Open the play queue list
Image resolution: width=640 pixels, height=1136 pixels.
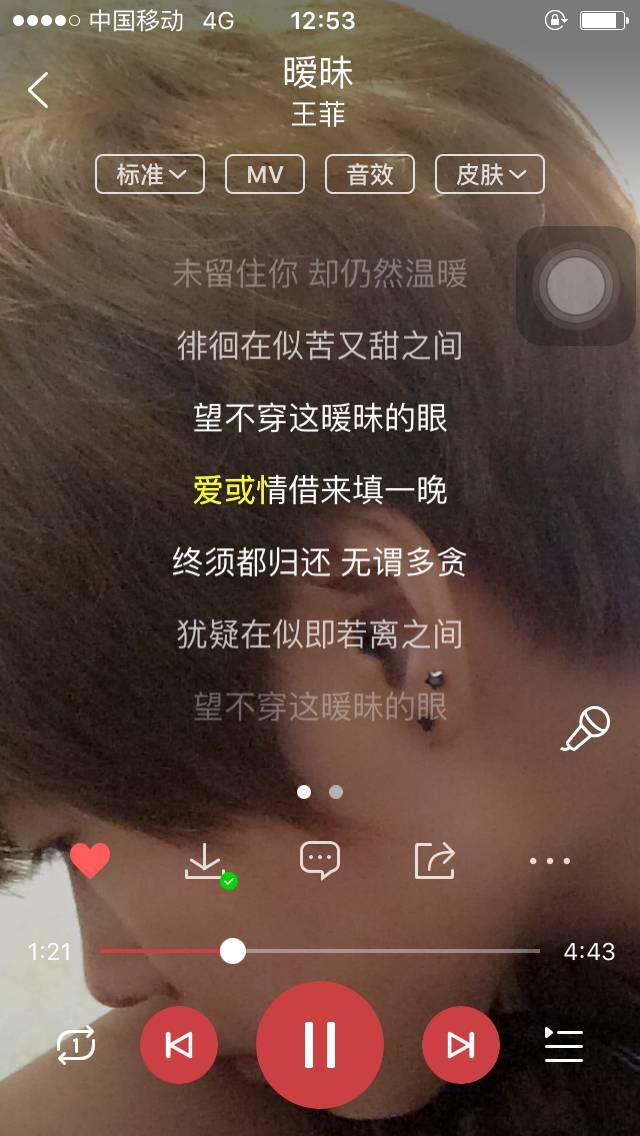pyautogui.click(x=564, y=1045)
